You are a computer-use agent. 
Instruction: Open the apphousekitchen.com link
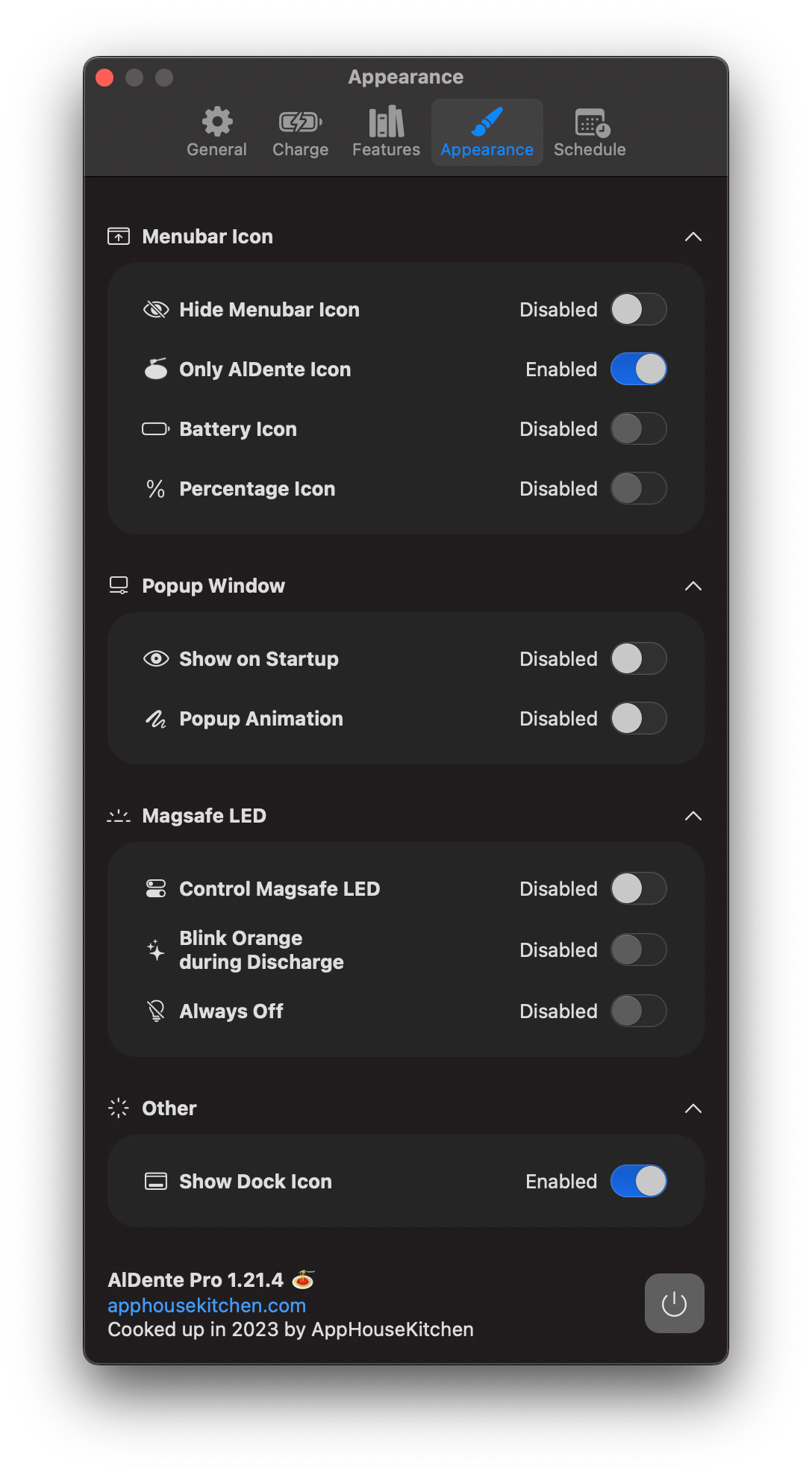coord(207,1305)
